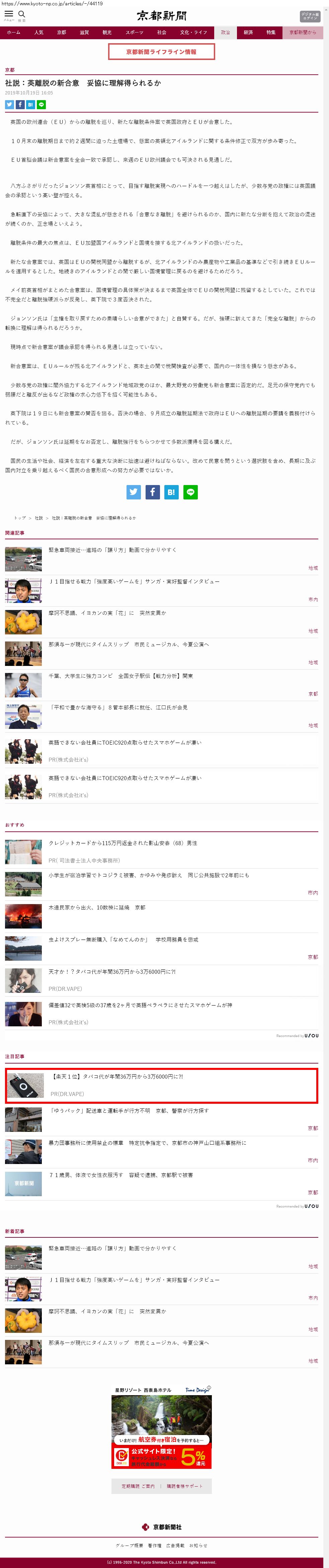Open 木造民家から出火 recommended article
The image size is (329, 1568).
coord(97,907)
